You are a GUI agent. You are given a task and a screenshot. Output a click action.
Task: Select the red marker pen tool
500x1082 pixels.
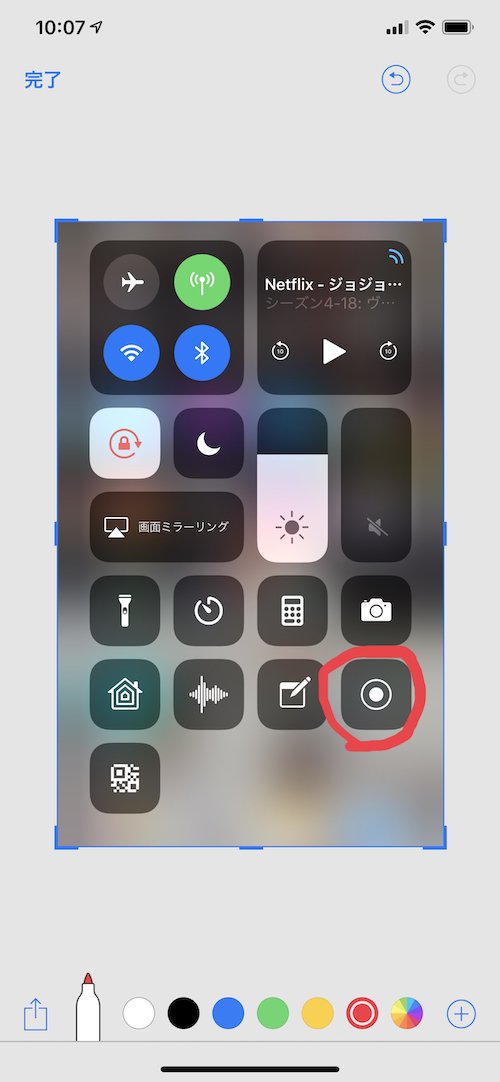[x=88, y=1007]
